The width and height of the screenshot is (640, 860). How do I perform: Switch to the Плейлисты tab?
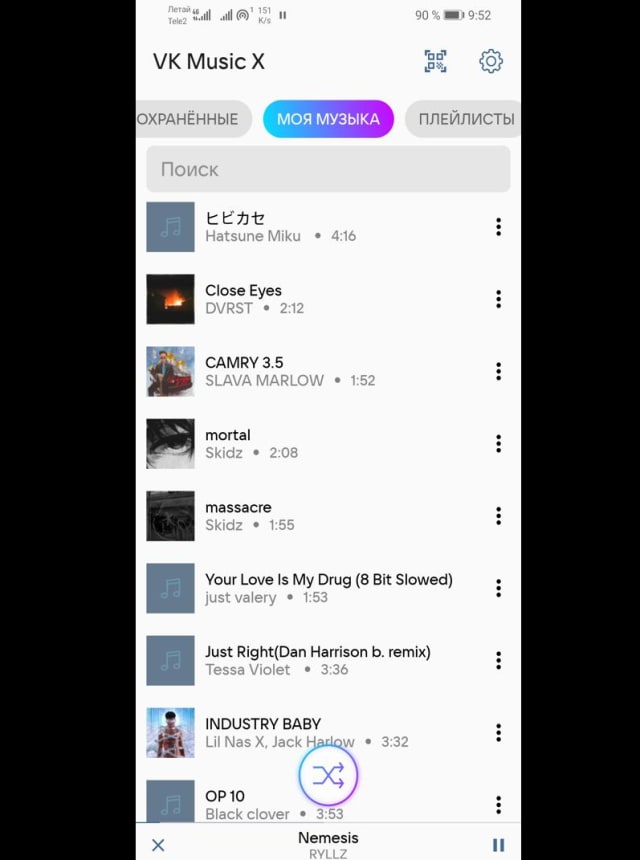pos(465,119)
